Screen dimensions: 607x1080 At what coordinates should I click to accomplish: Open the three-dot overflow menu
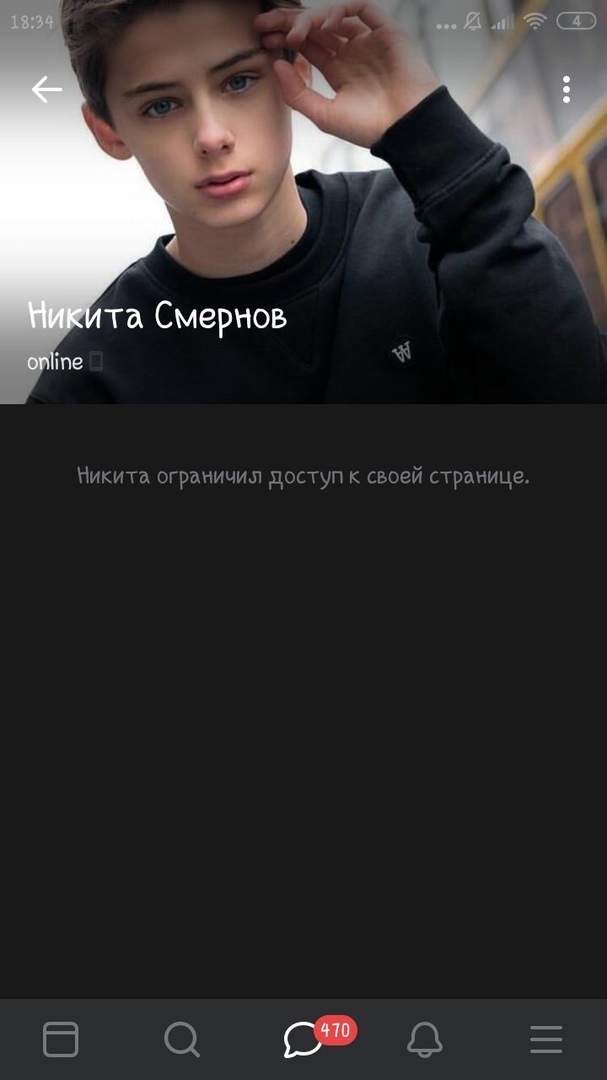click(566, 89)
